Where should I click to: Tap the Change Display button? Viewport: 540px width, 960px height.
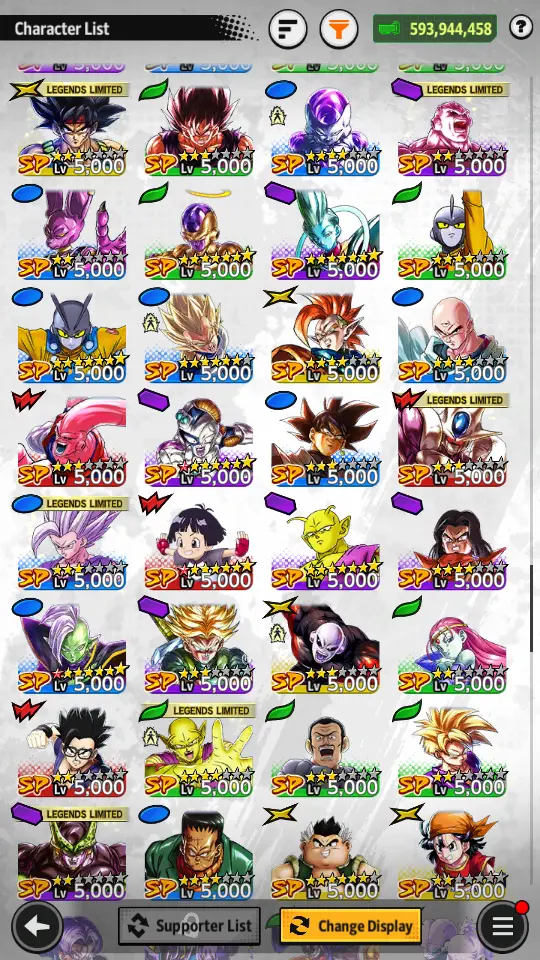point(351,926)
